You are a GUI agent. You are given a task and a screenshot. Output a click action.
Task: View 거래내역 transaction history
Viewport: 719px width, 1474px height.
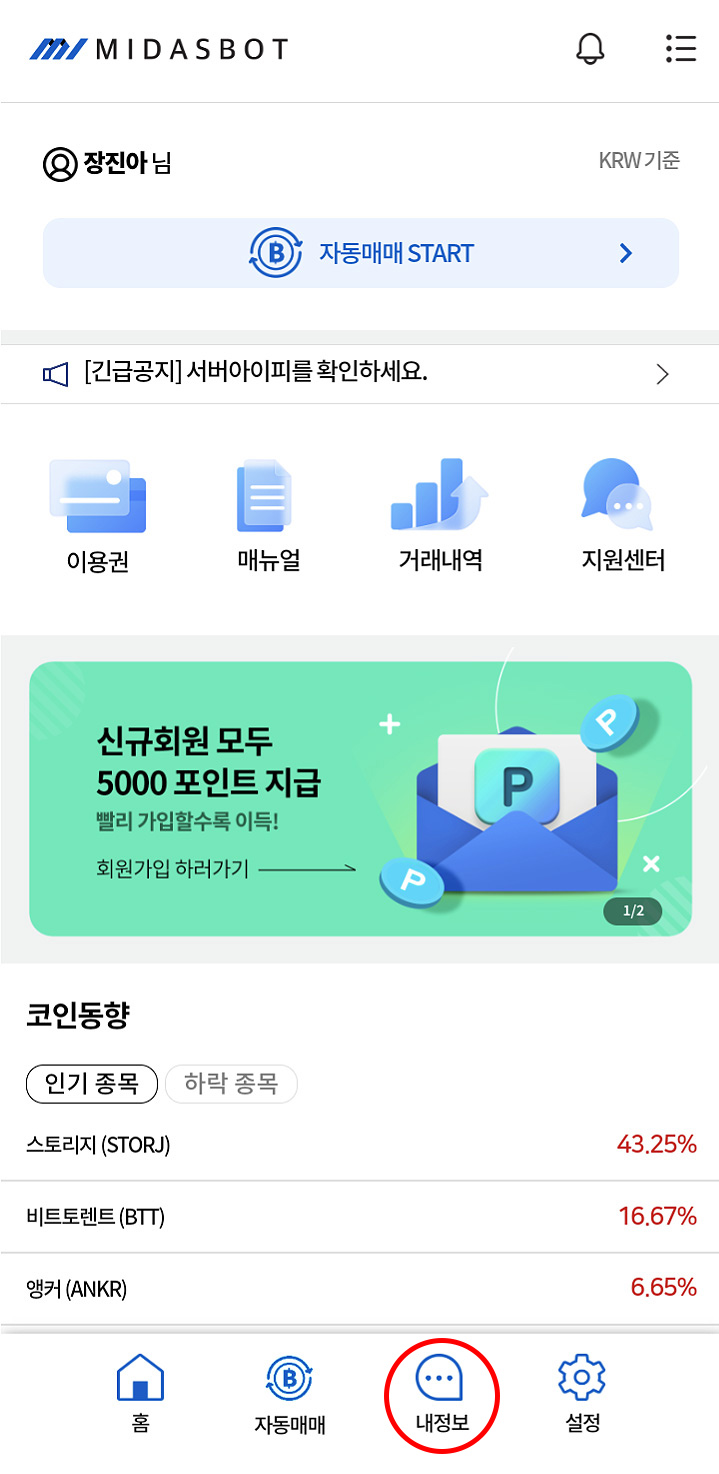[x=440, y=516]
